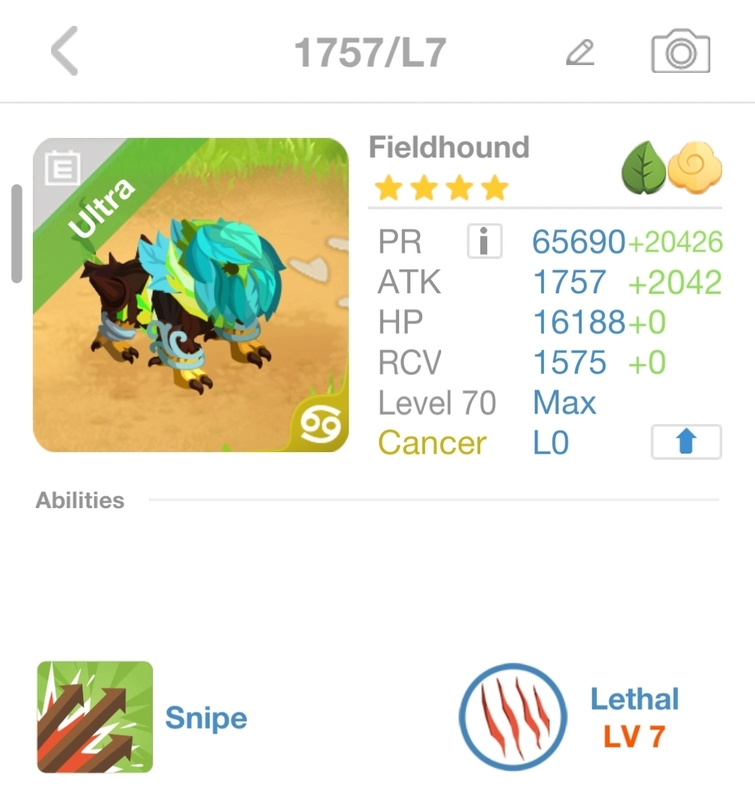Open the PR info button
Viewport: 755px width, 800px height.
pyautogui.click(x=484, y=241)
